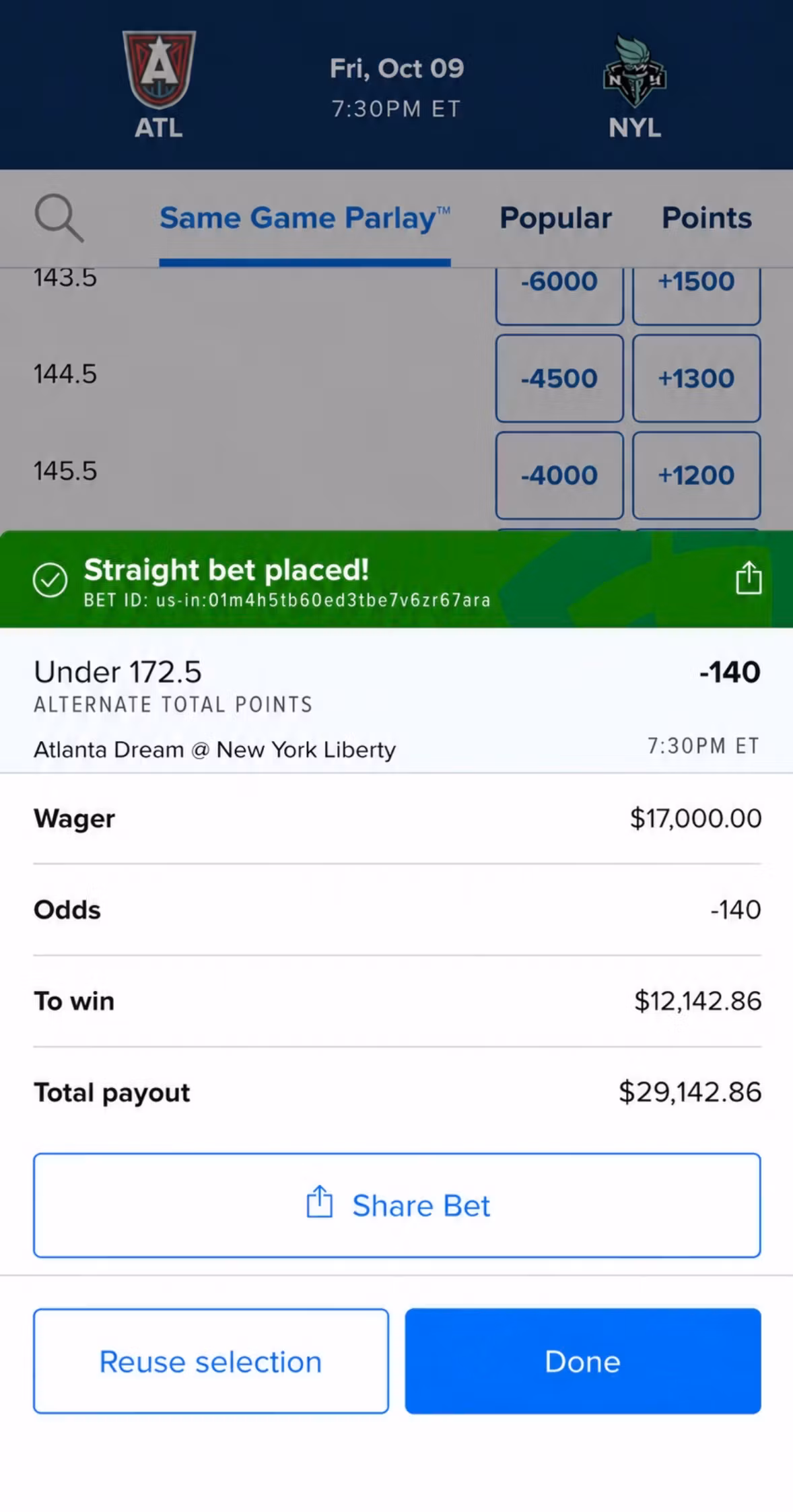The height and width of the screenshot is (1512, 793).
Task: Choose -4000 odds for 145.5
Action: click(x=559, y=475)
